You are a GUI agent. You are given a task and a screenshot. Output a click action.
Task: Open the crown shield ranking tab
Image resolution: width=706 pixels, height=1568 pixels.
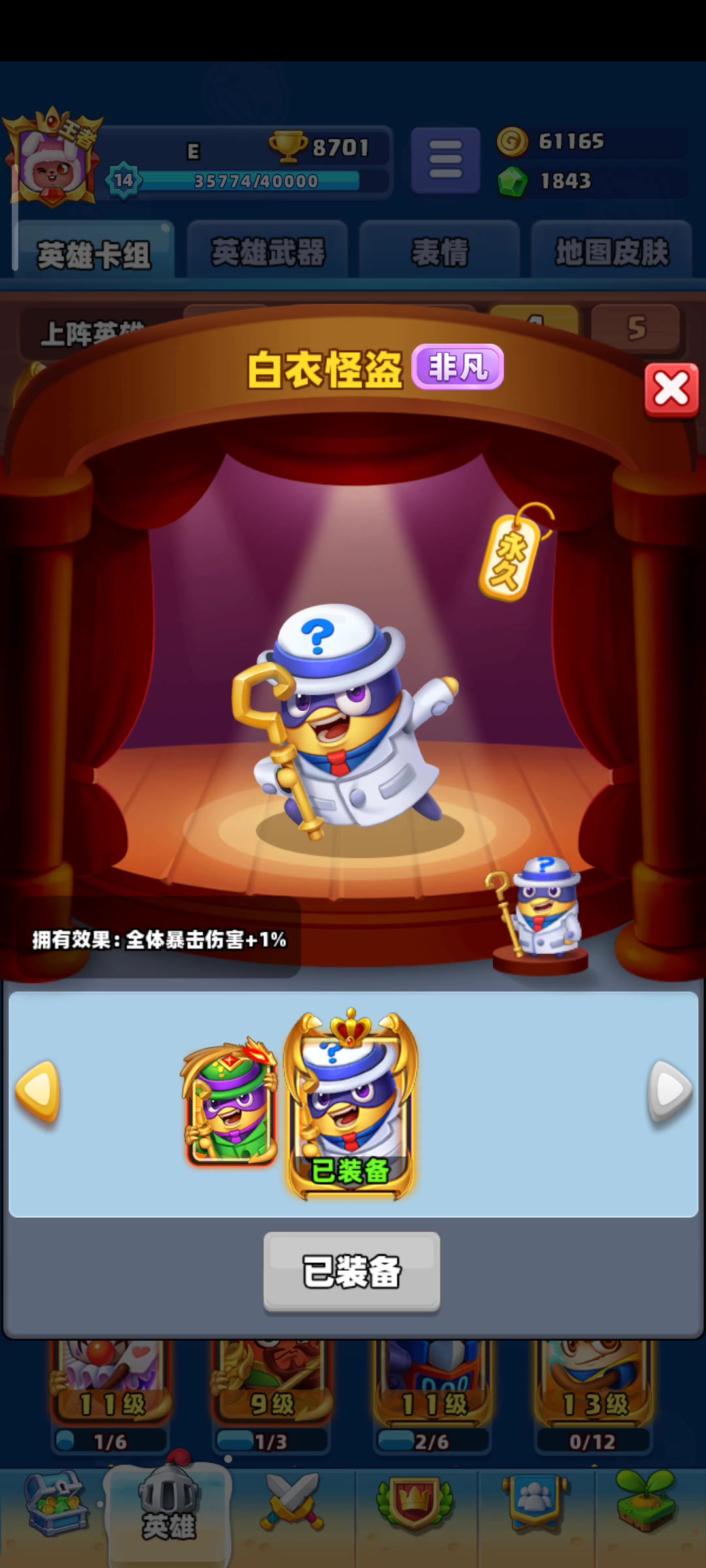[414, 1503]
